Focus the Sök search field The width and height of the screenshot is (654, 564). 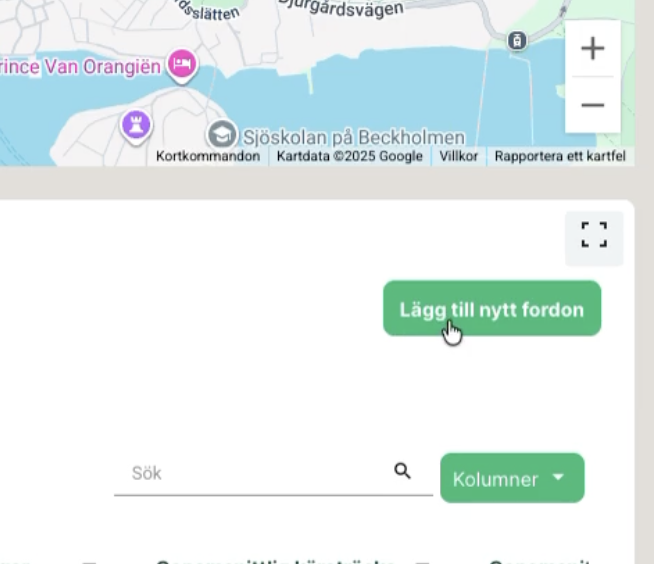255,473
